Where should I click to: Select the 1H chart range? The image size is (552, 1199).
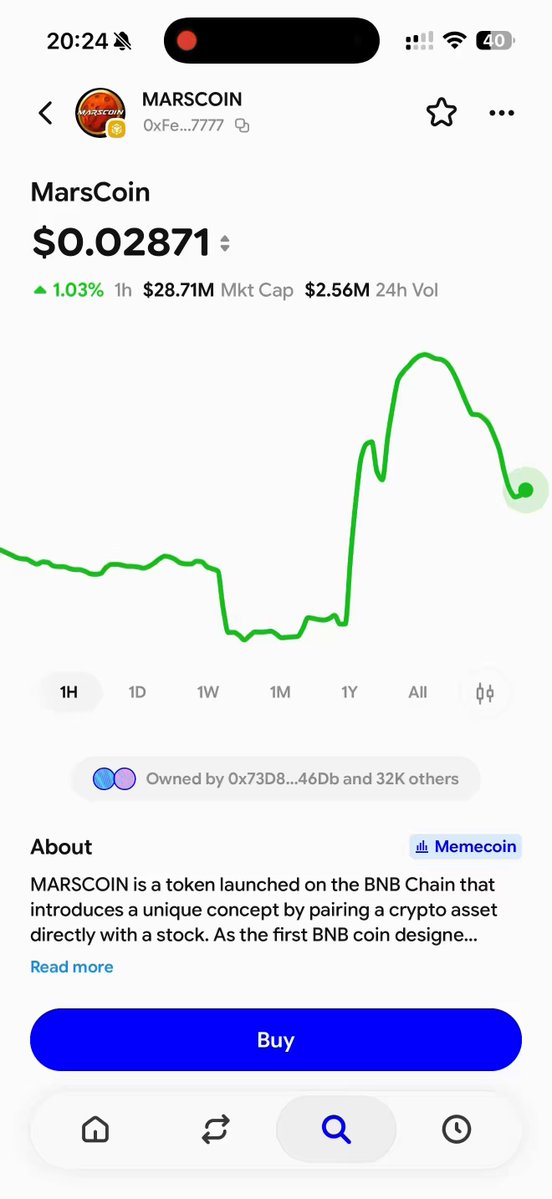(x=69, y=692)
